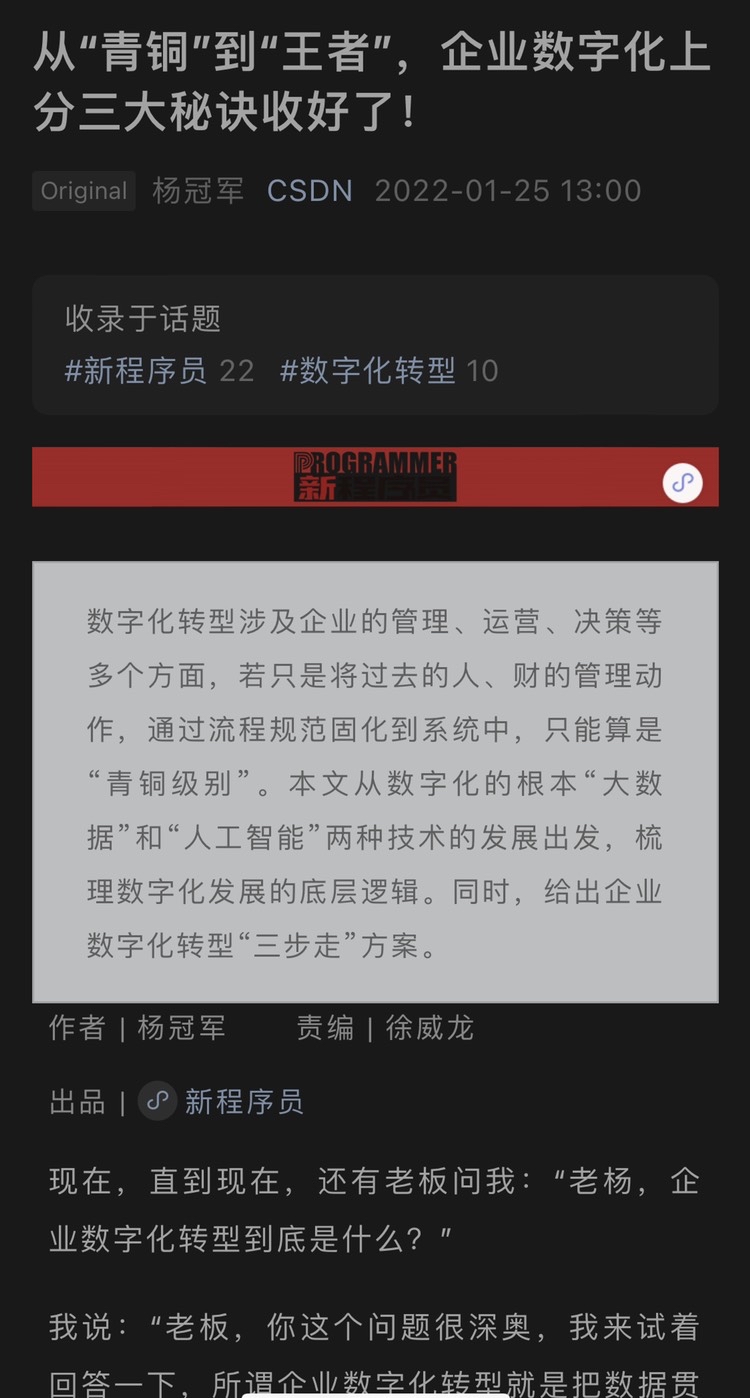Screen dimensions: 750x1398
Task: Tap the 新程序员 red banner mini-program
Action: pos(375,477)
